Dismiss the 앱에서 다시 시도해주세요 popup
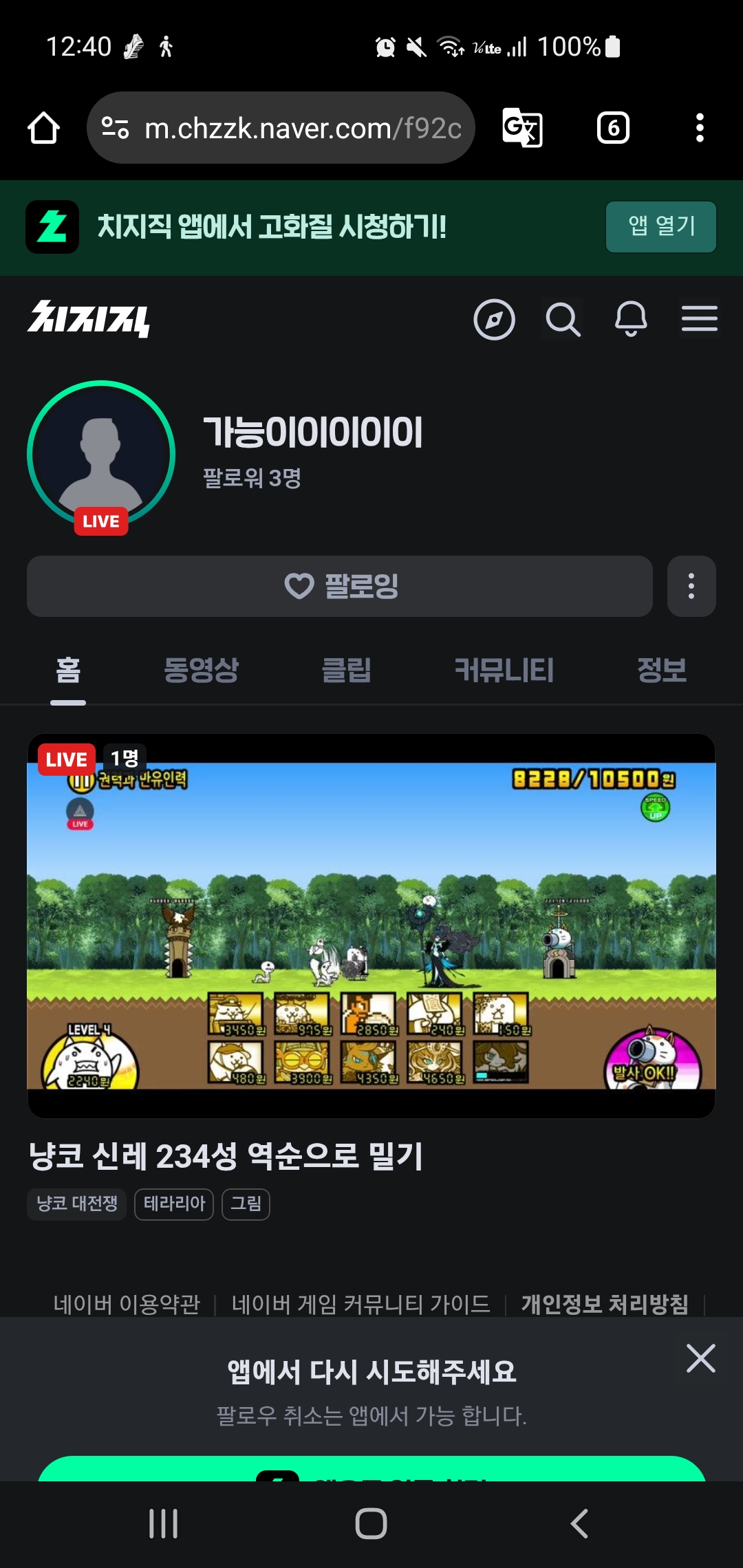The height and width of the screenshot is (1568, 743). tap(700, 1358)
